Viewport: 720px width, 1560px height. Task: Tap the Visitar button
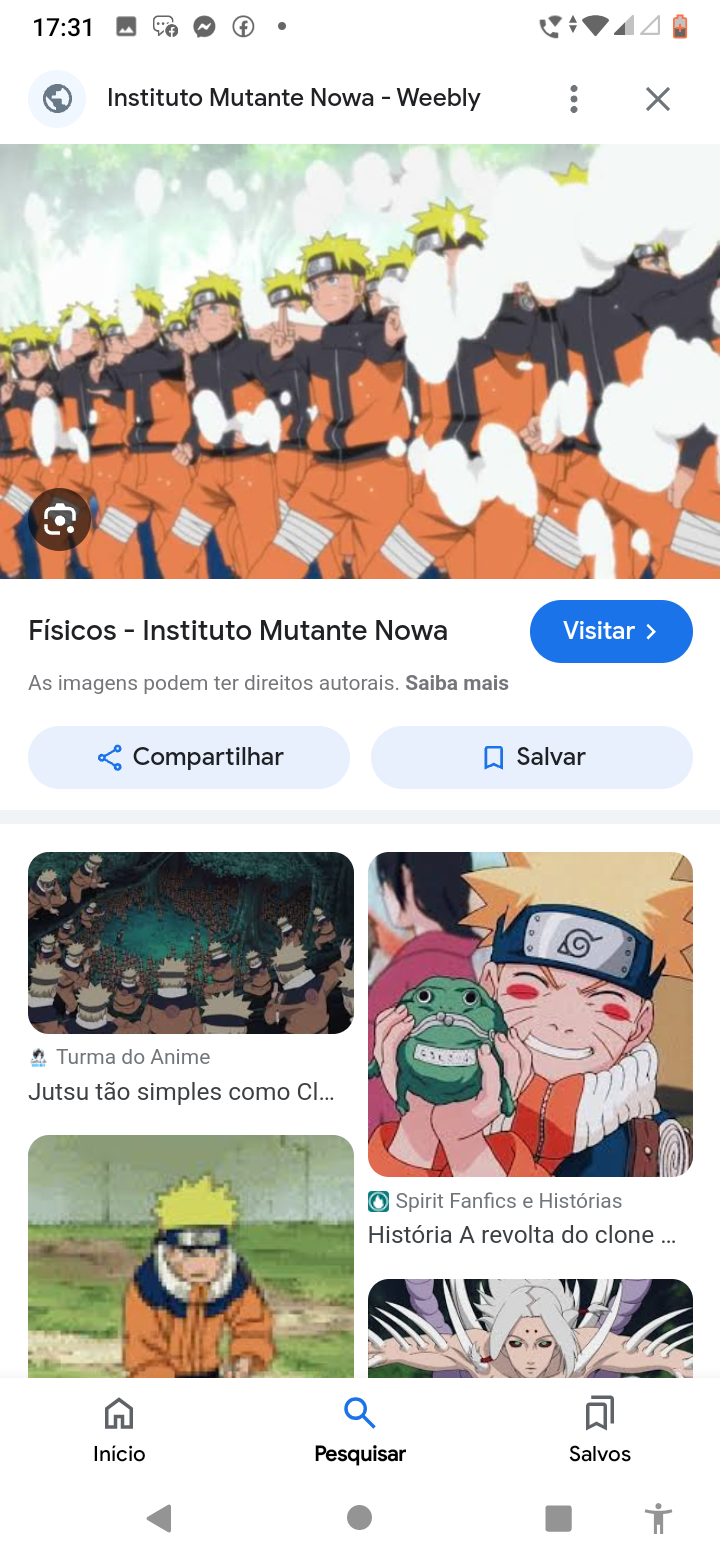click(x=610, y=631)
